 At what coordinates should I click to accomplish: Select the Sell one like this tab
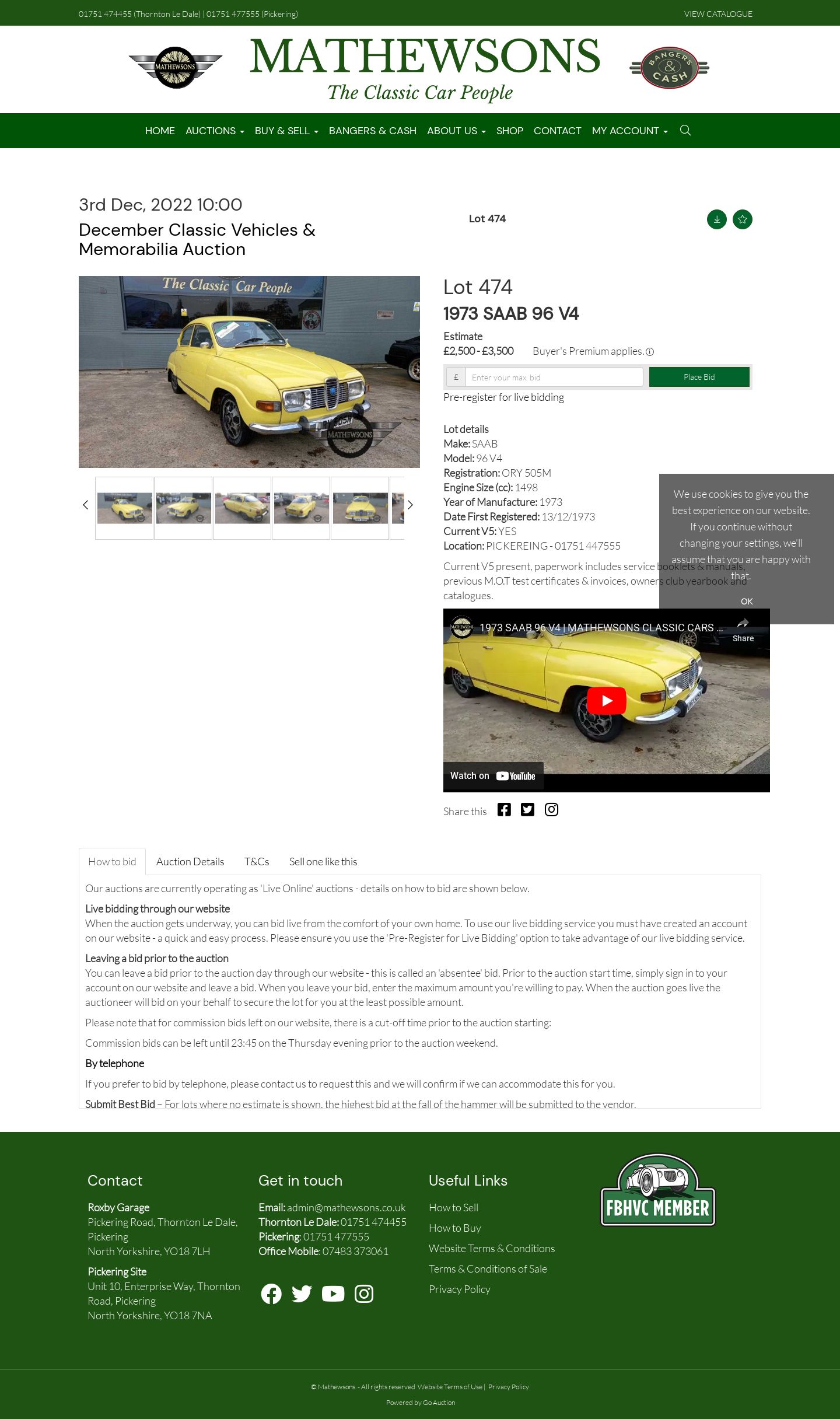tap(323, 861)
